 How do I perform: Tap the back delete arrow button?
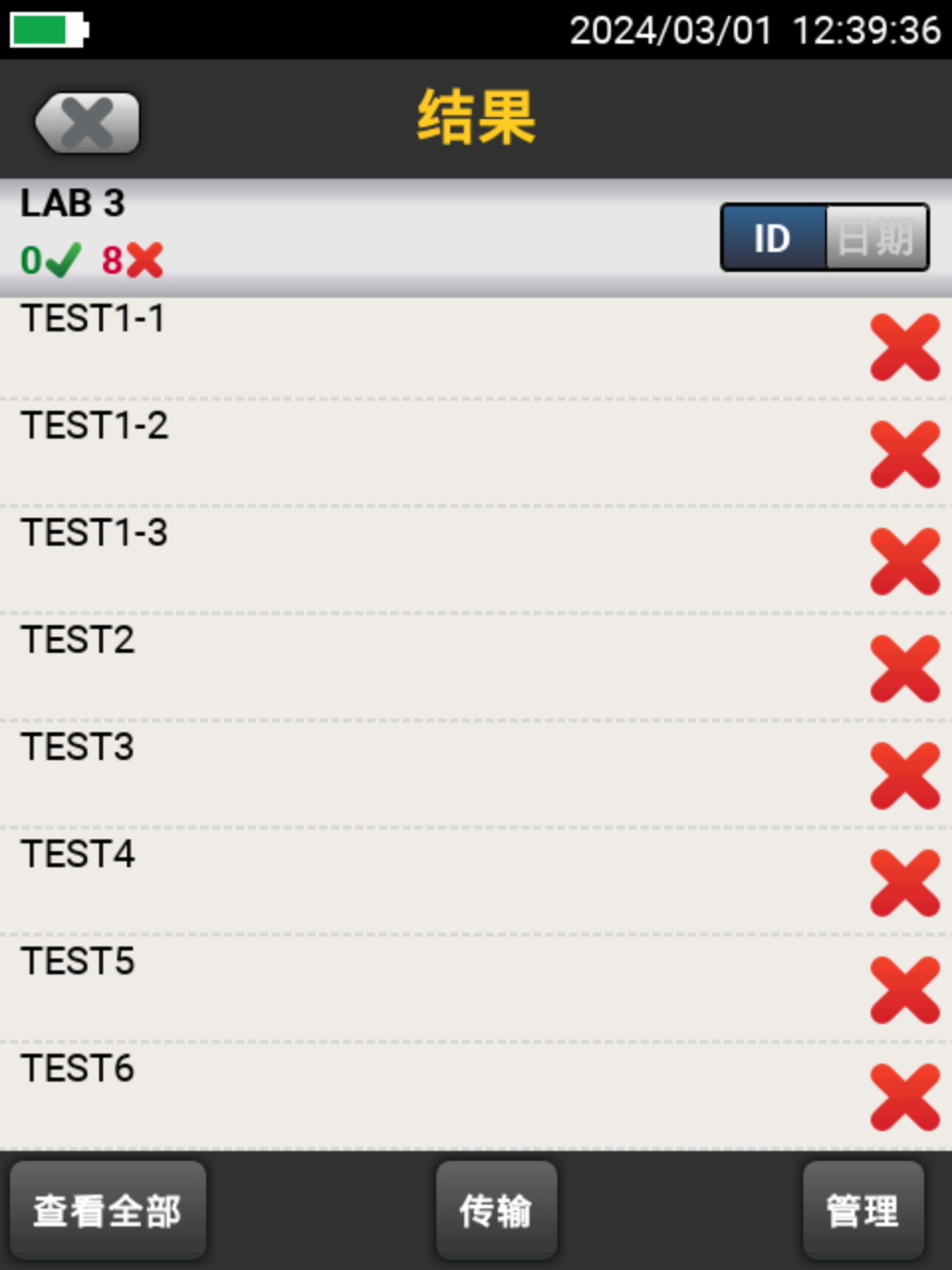point(87,124)
